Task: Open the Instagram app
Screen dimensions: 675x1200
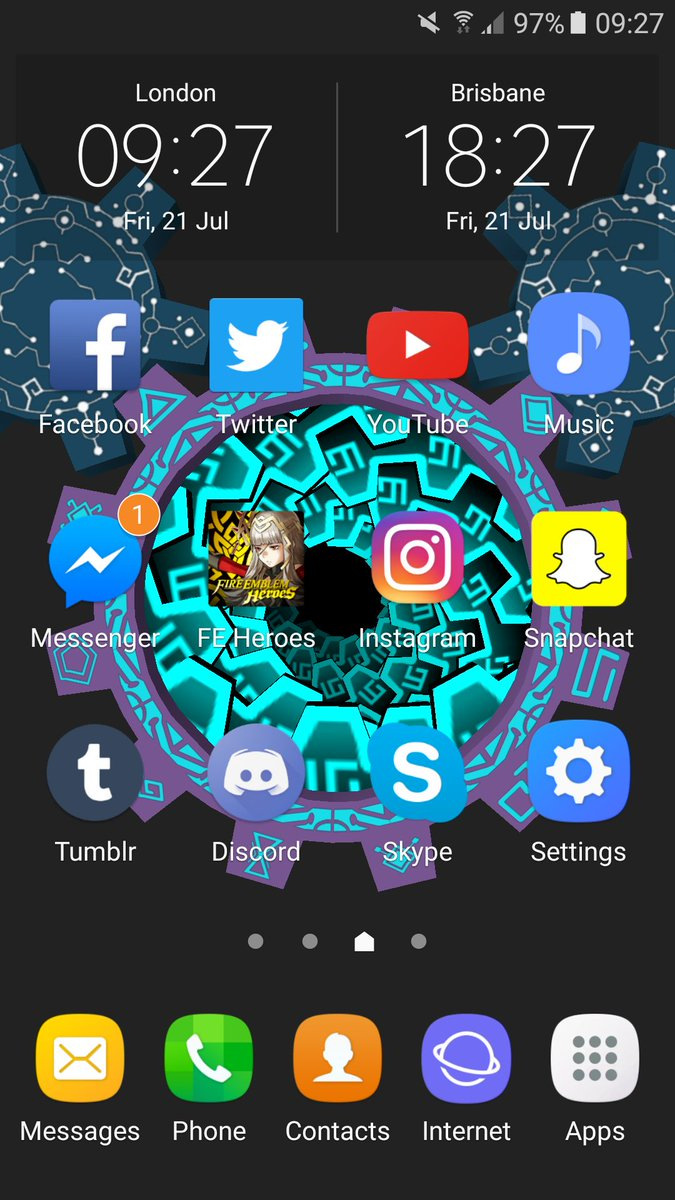Action: [x=417, y=558]
